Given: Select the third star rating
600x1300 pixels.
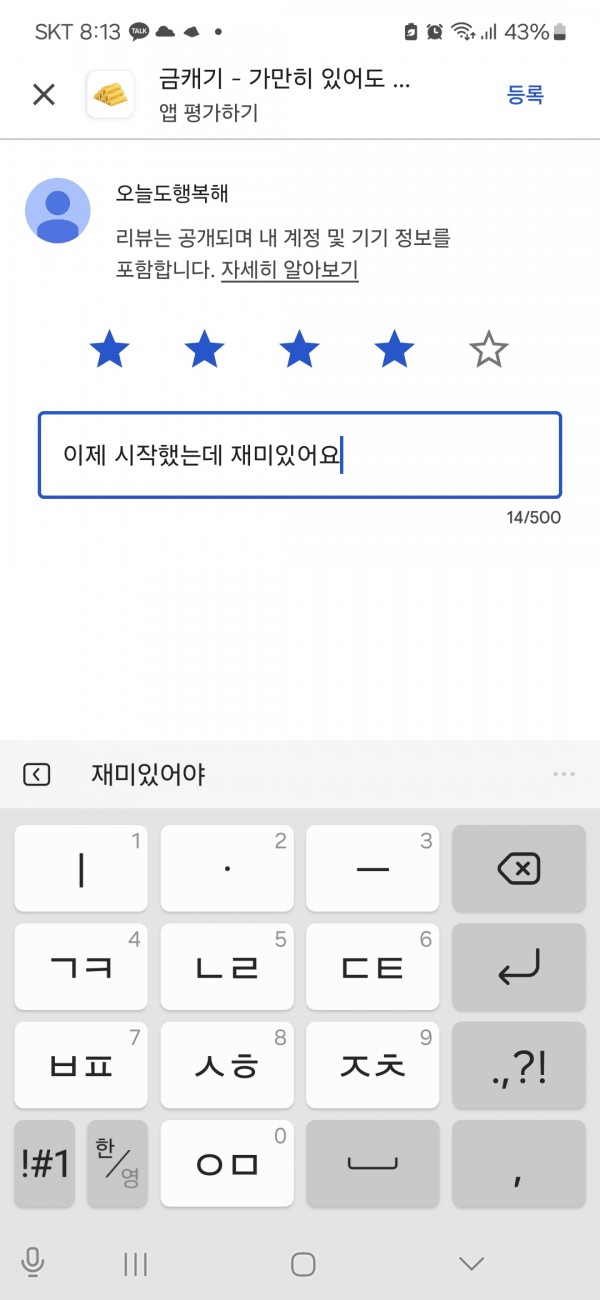Looking at the screenshot, I should click(299, 350).
